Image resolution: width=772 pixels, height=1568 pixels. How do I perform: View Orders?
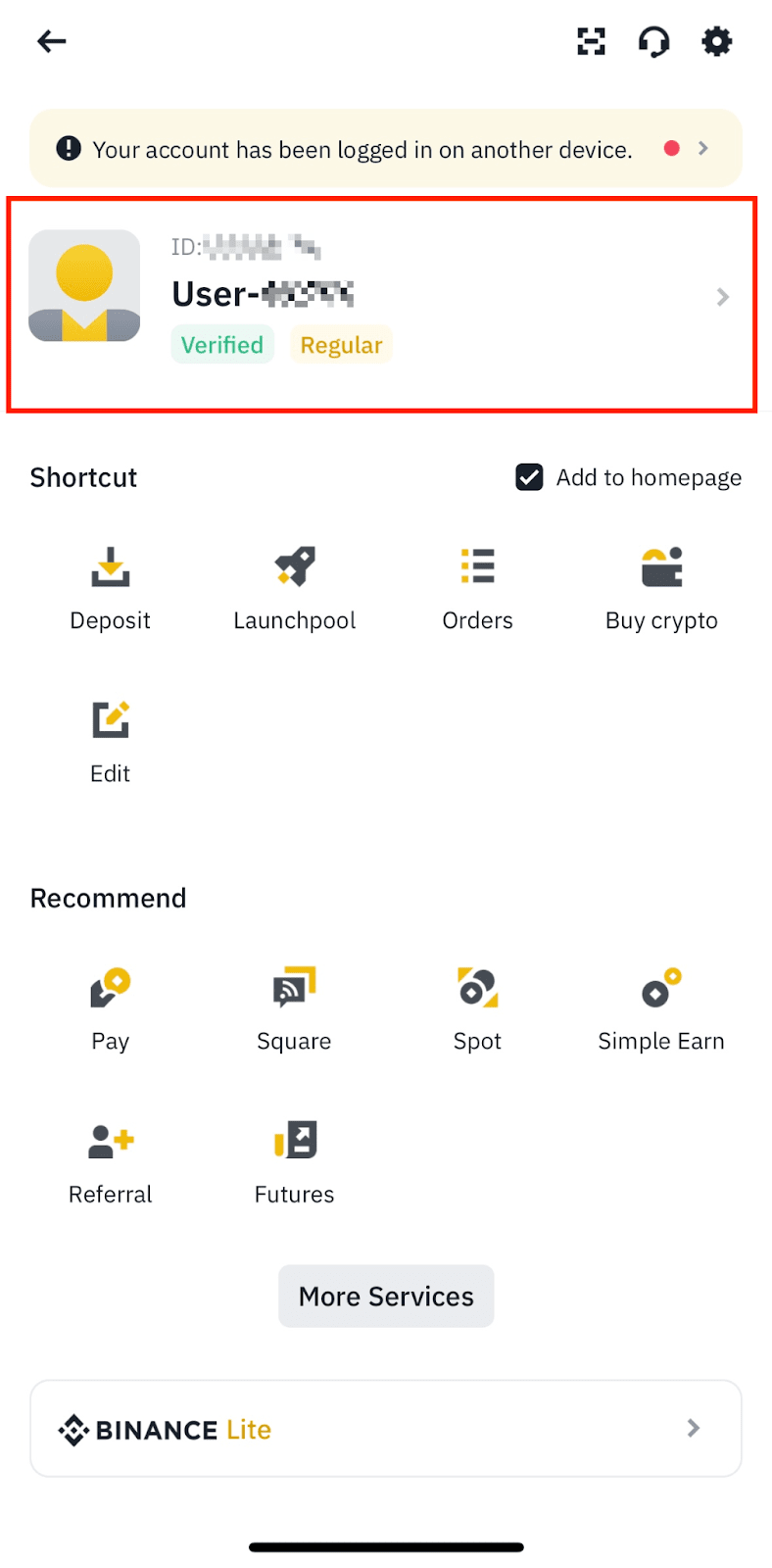[477, 588]
